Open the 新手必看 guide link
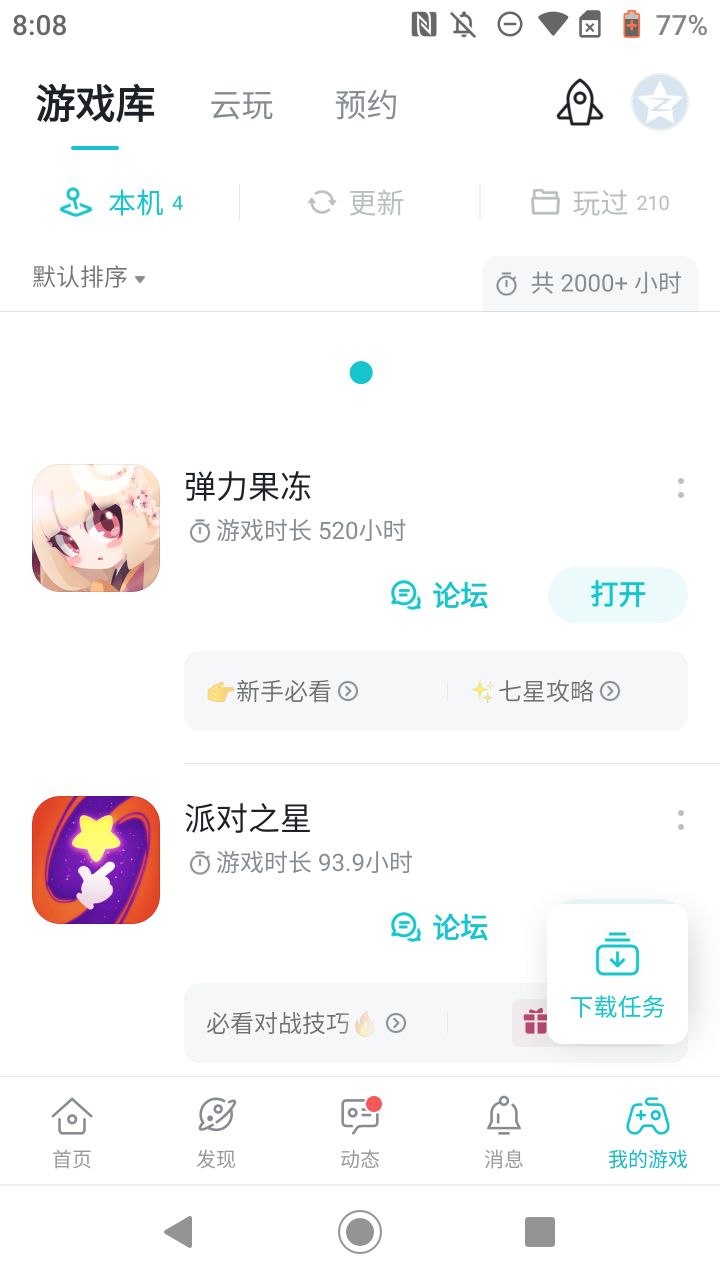The height and width of the screenshot is (1280, 720). tap(282, 691)
